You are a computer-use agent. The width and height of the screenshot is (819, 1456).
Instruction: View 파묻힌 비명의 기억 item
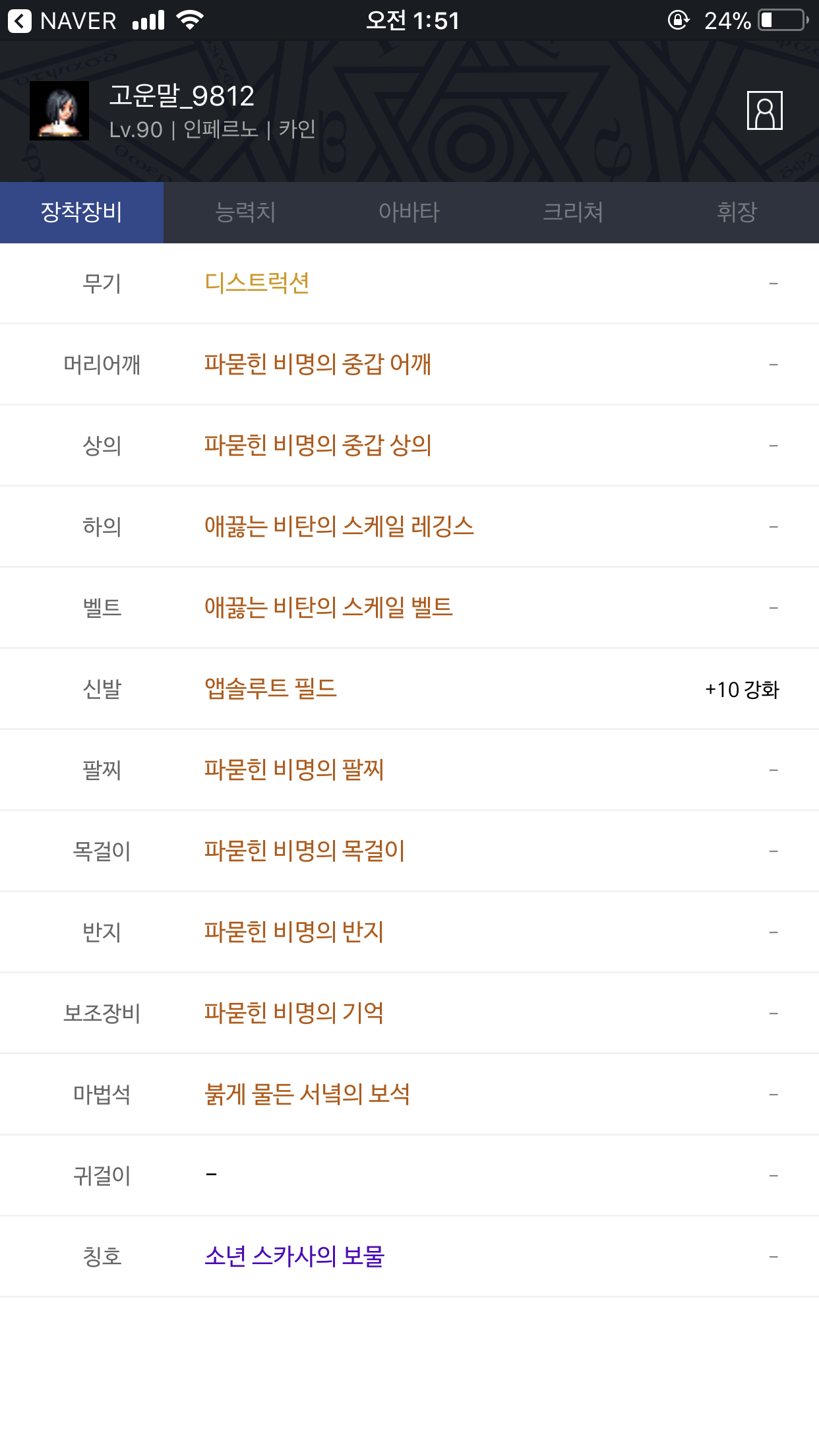click(294, 1013)
